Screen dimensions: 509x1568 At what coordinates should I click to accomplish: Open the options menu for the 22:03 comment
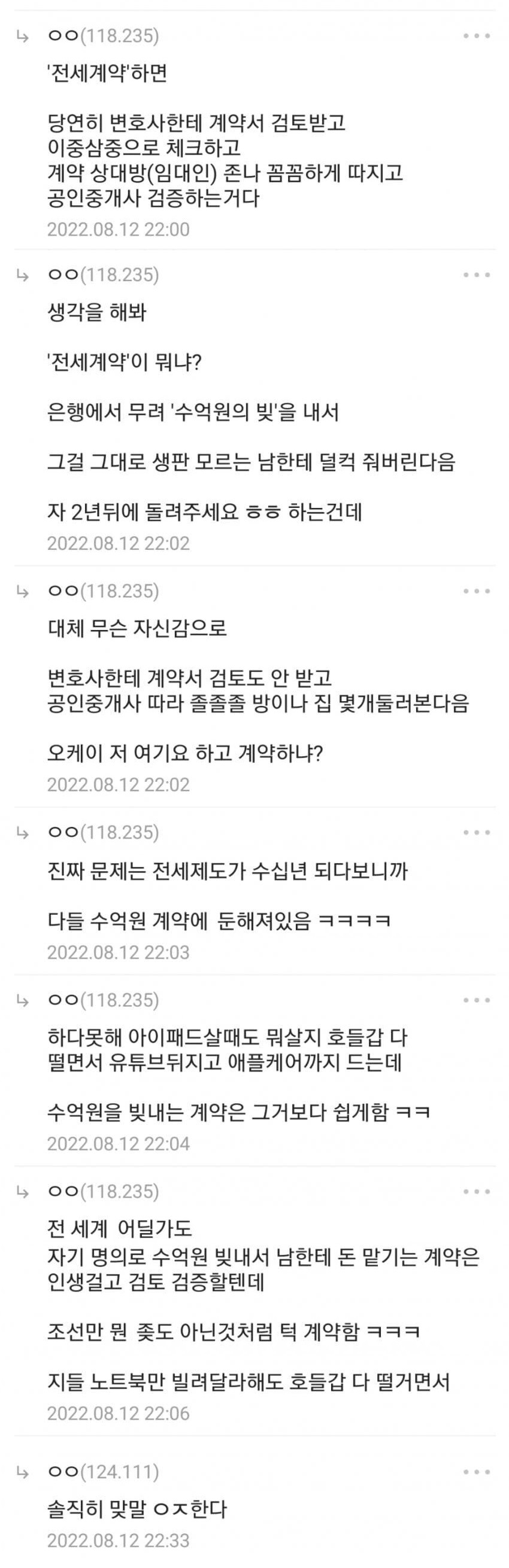476,832
